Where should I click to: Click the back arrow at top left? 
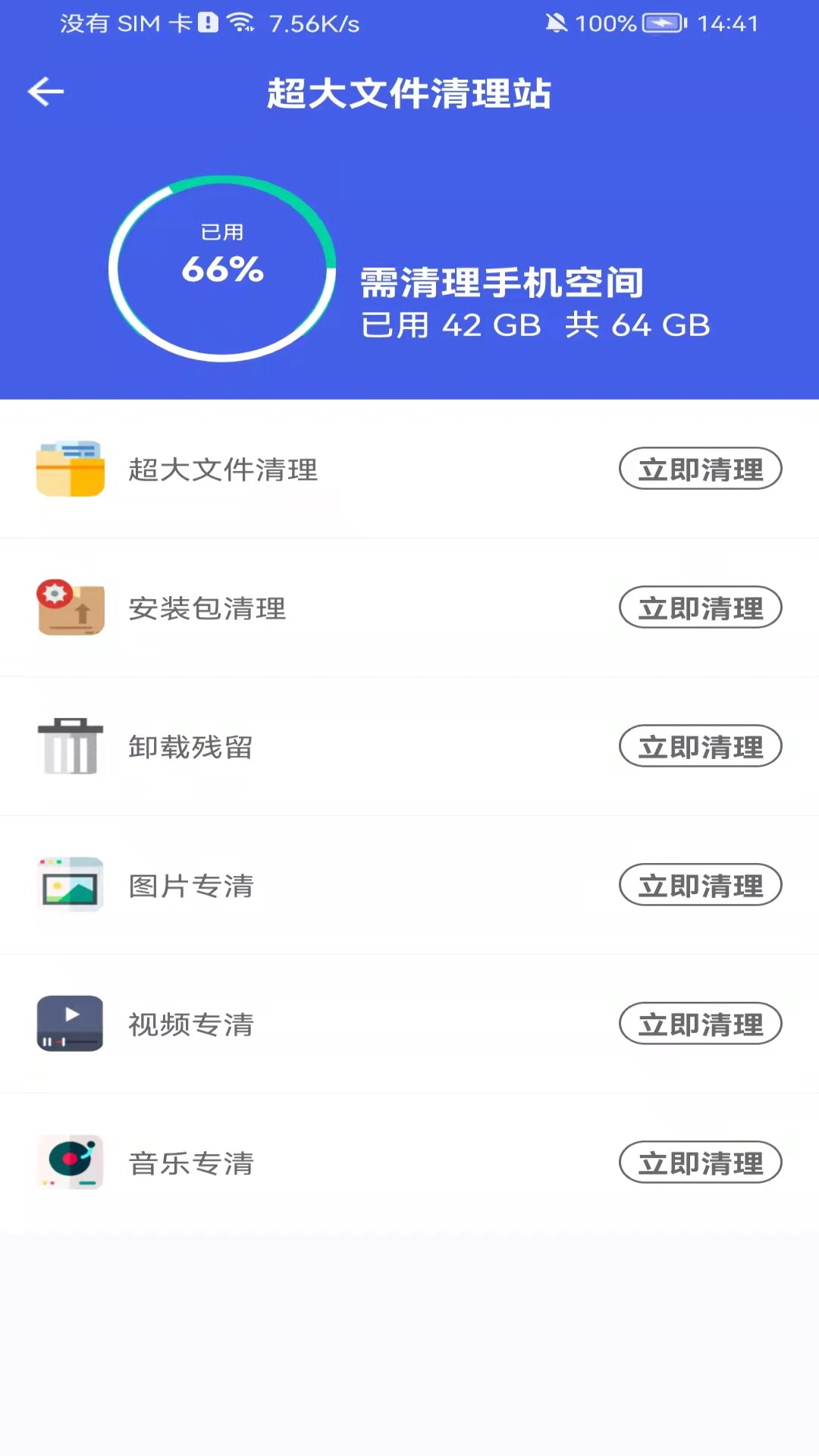point(45,91)
